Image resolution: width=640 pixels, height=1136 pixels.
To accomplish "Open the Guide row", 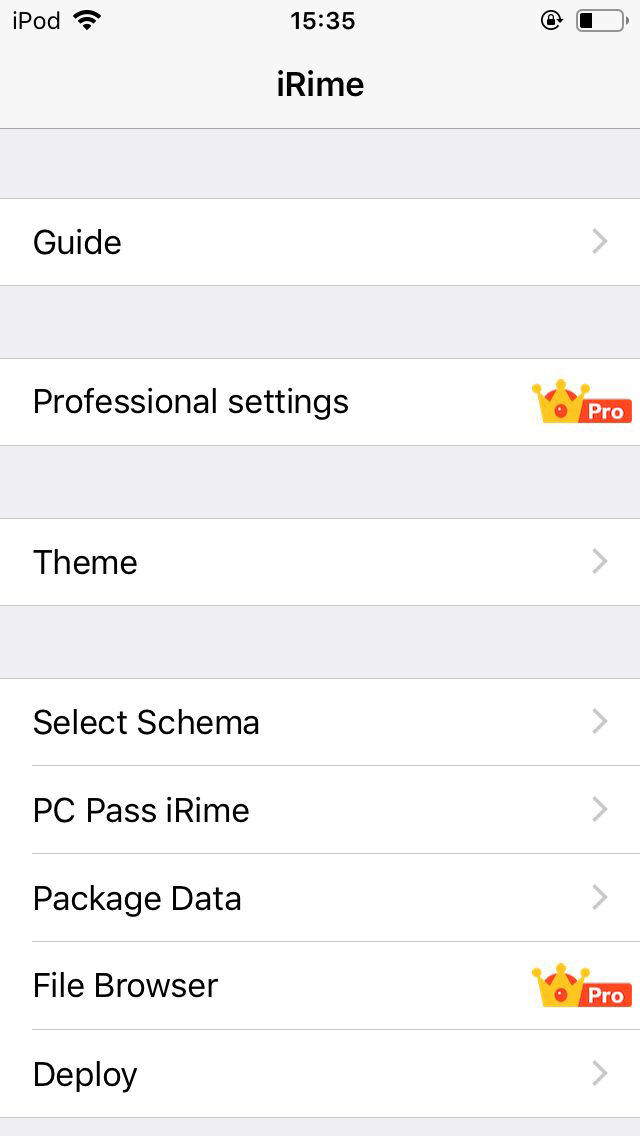I will 320,242.
